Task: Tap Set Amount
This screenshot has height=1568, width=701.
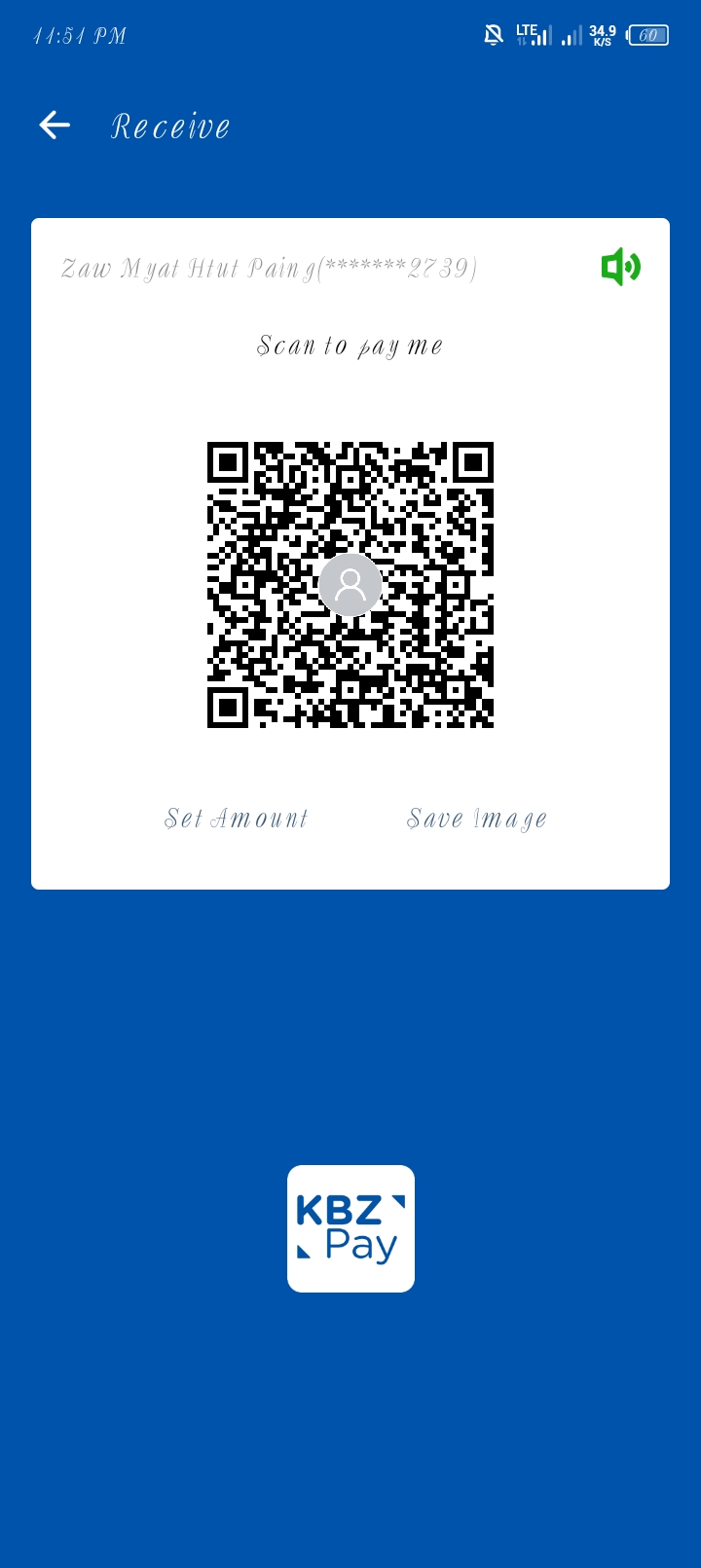Action: click(237, 819)
